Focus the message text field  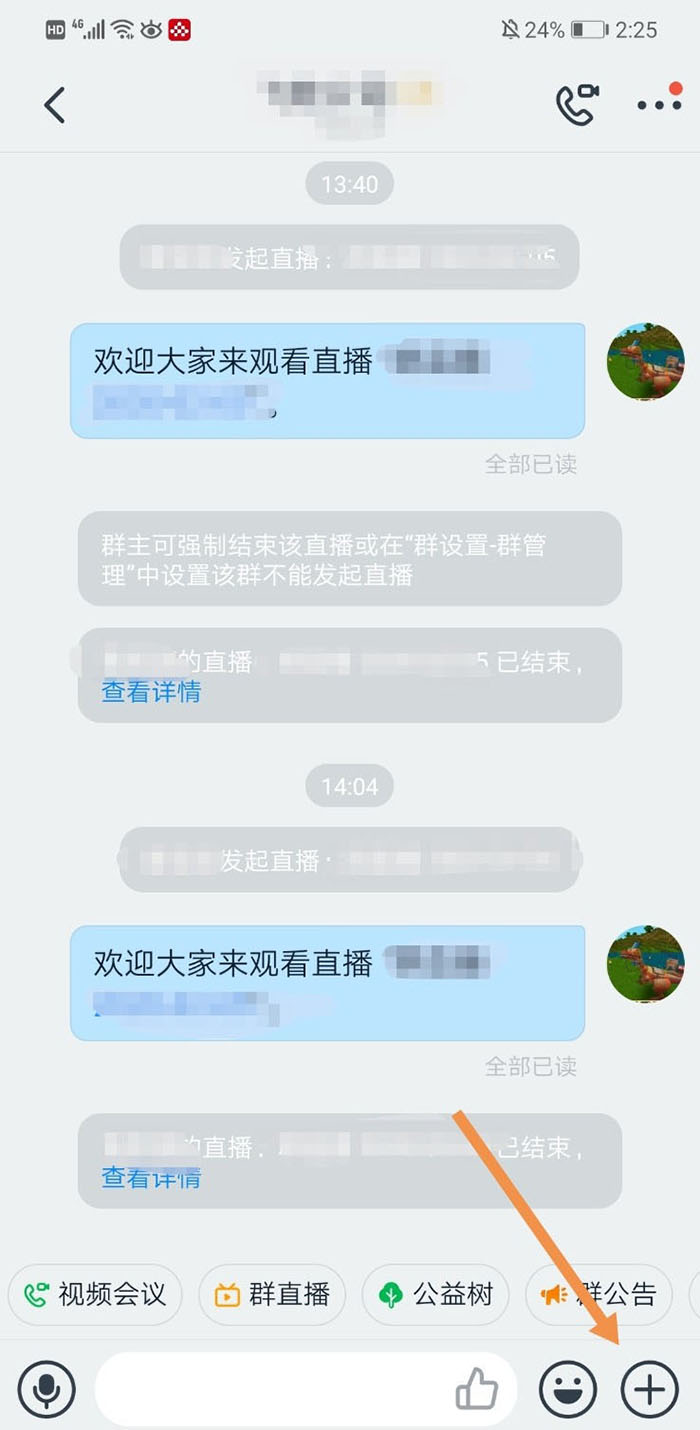(x=270, y=1389)
